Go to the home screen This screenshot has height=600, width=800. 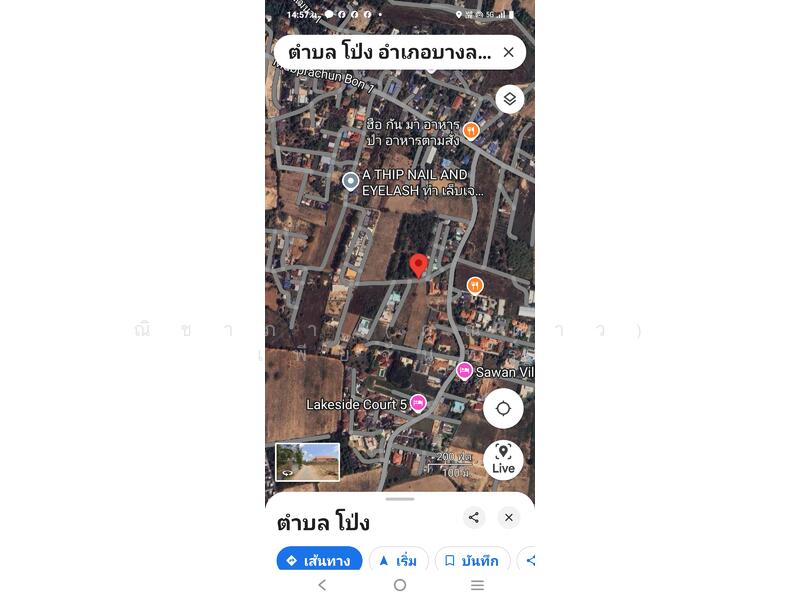pos(400,585)
